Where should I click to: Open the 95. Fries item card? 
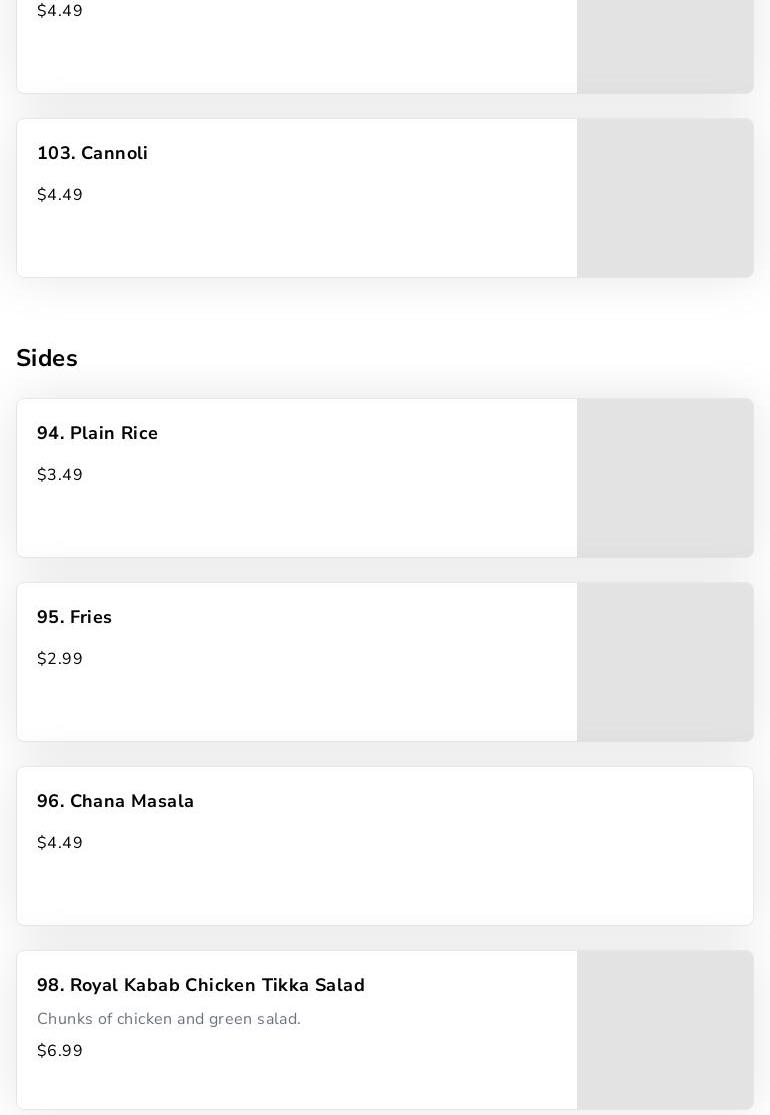tap(296, 662)
